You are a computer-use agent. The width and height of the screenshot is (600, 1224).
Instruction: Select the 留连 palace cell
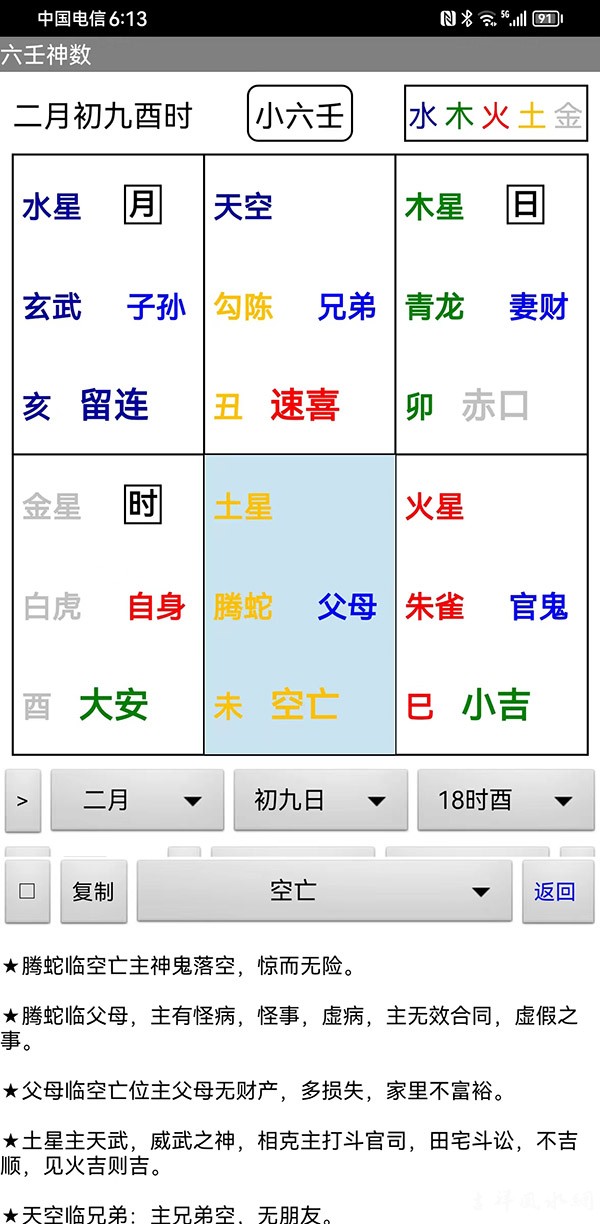tap(108, 305)
